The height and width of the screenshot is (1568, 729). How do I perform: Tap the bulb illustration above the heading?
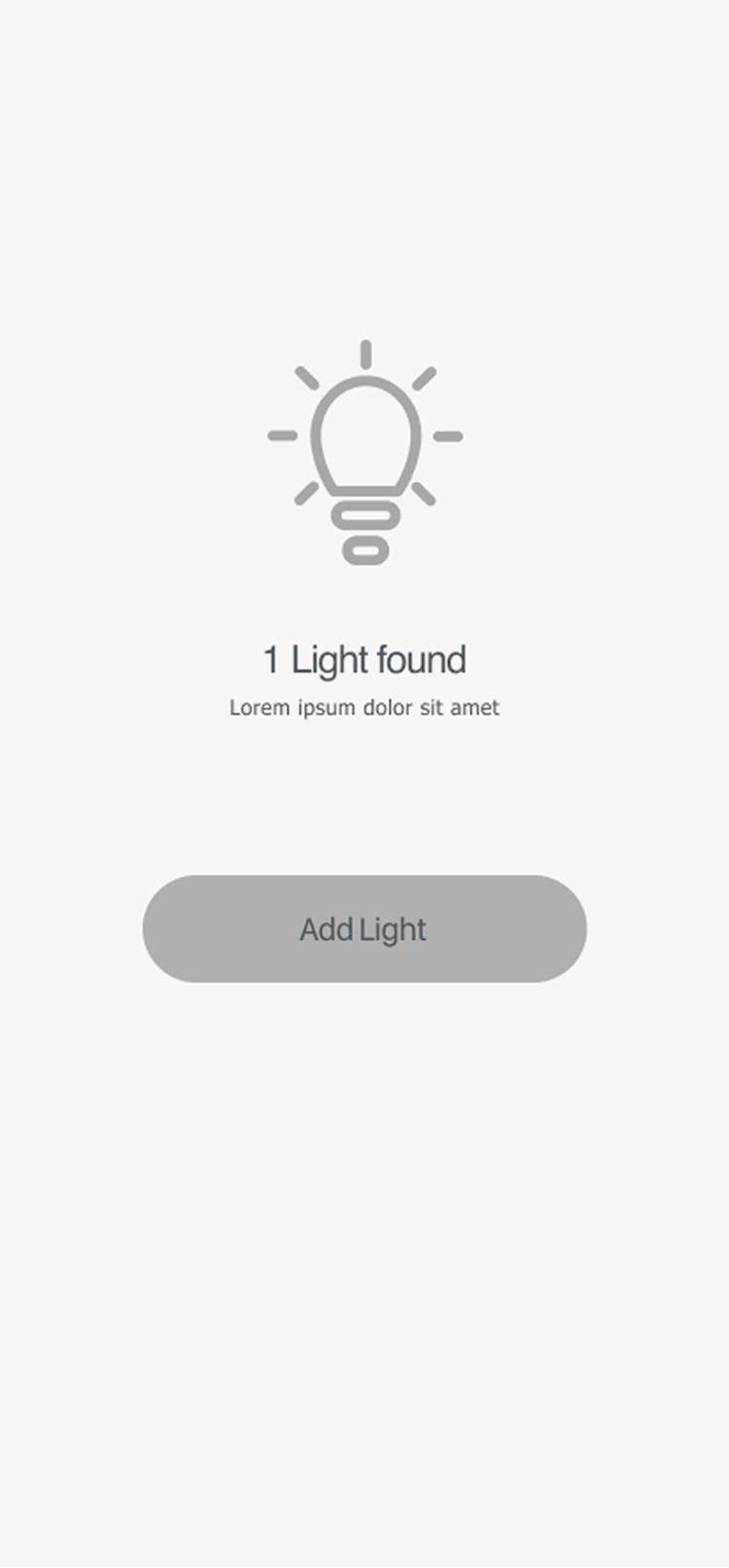tap(364, 447)
